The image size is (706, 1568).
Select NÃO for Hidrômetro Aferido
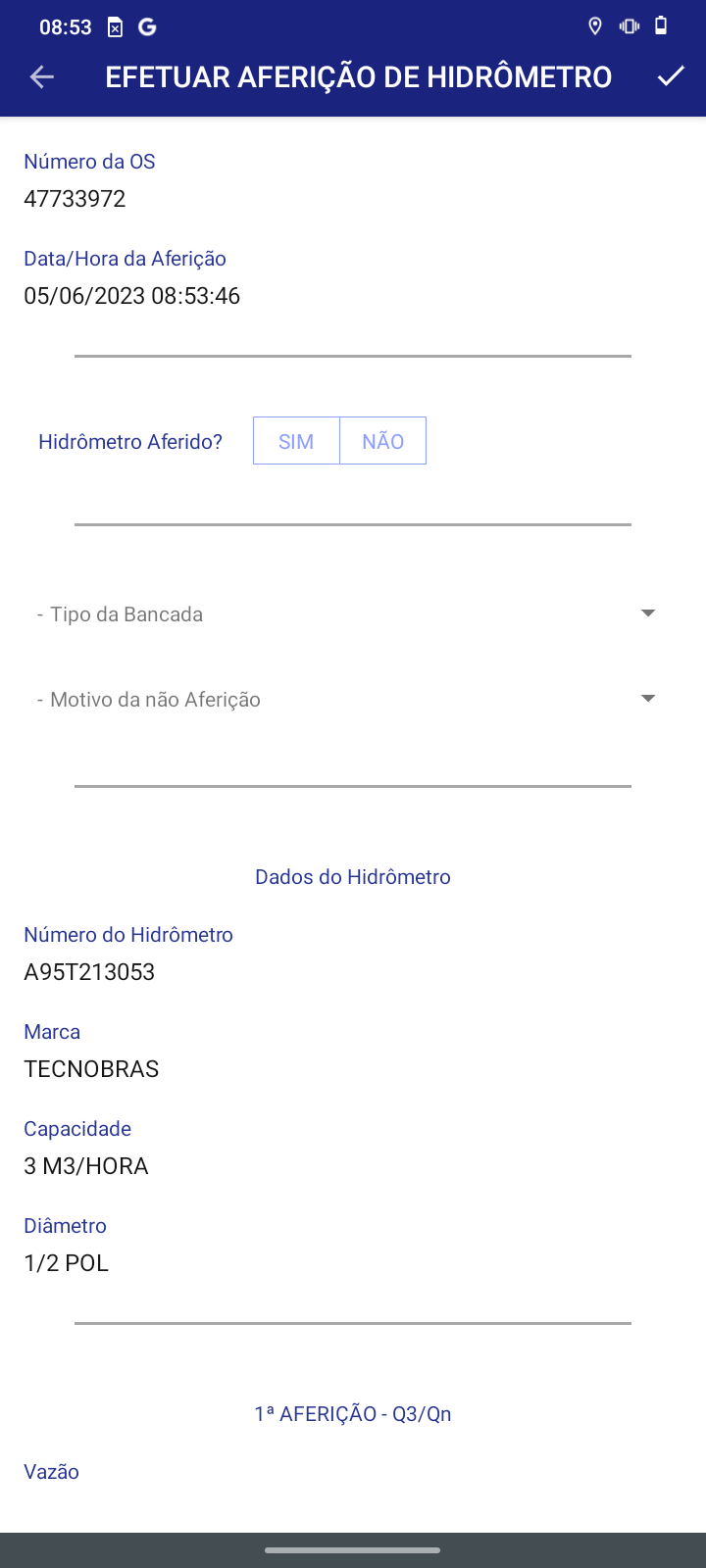click(x=382, y=440)
